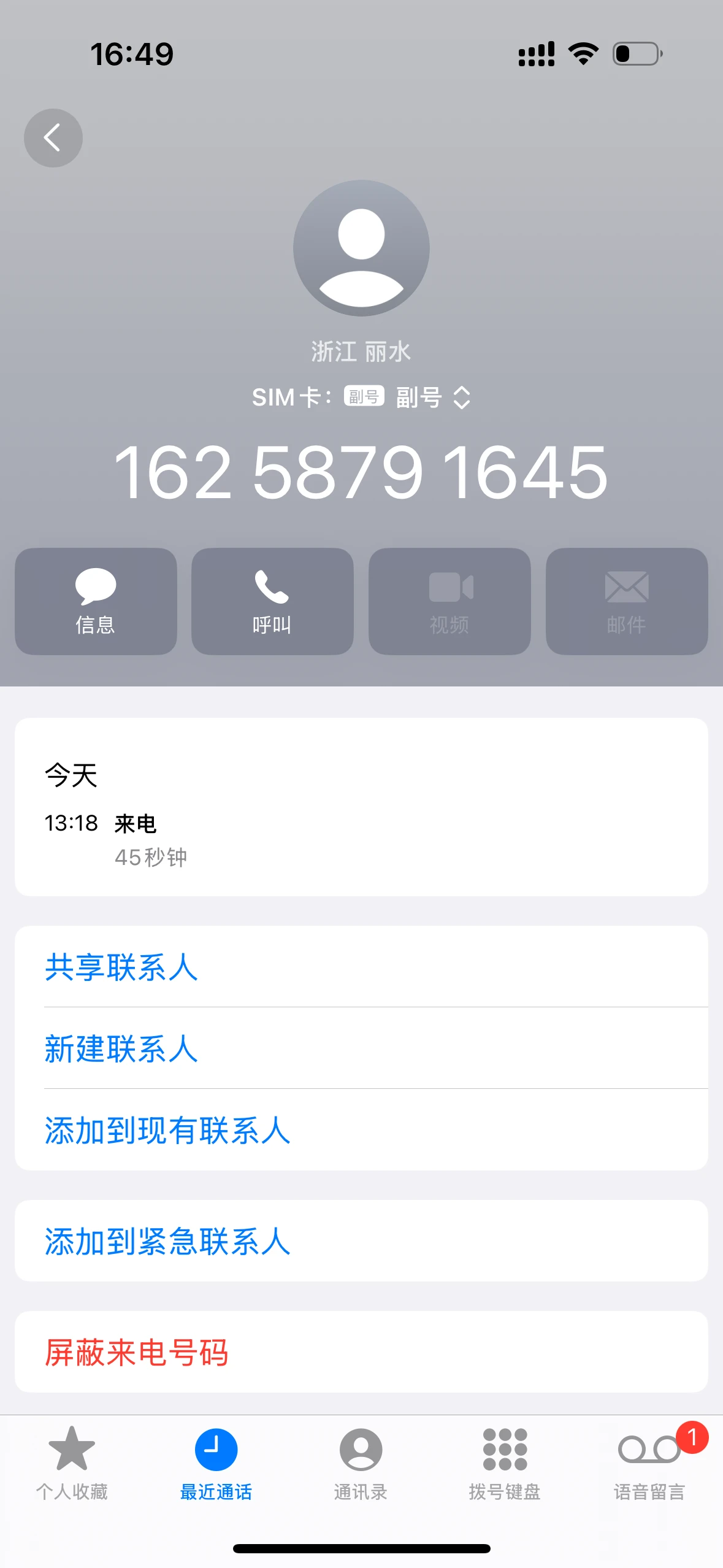
Task: Tap the 视频 video call icon
Action: tap(449, 600)
